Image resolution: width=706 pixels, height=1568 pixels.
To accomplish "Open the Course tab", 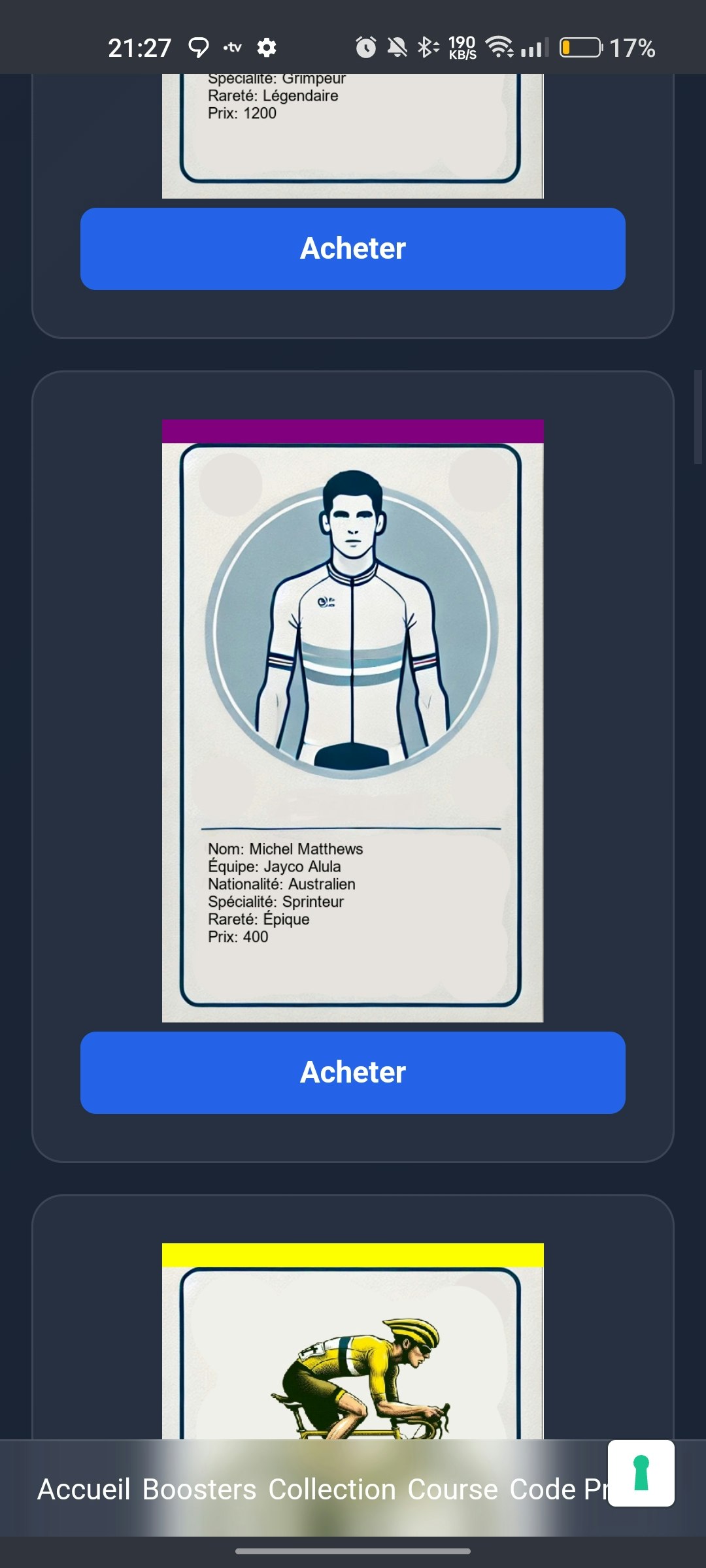I will [x=452, y=1490].
